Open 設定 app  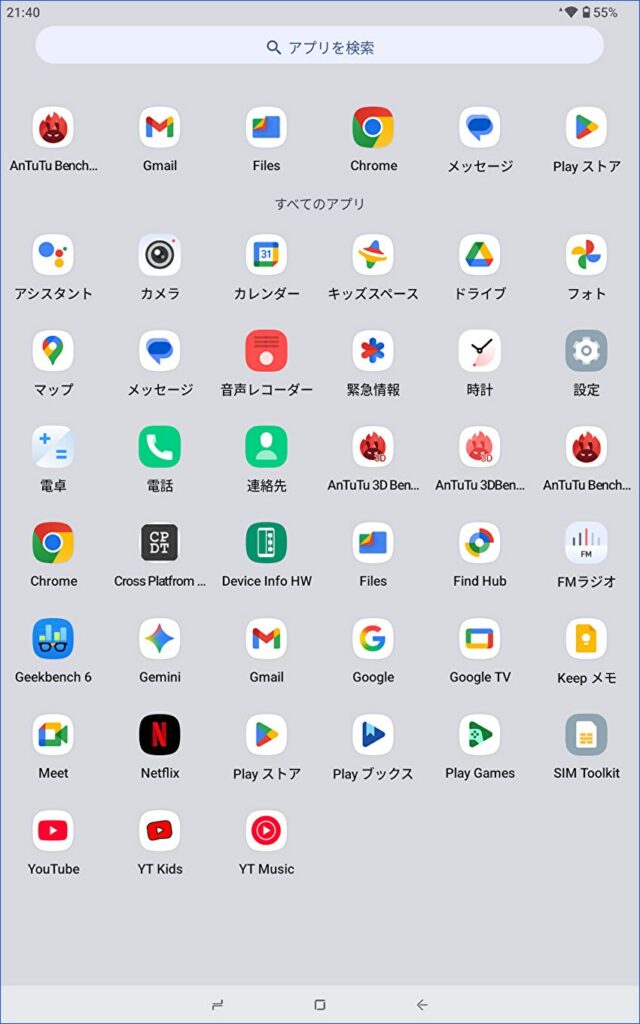click(x=586, y=351)
